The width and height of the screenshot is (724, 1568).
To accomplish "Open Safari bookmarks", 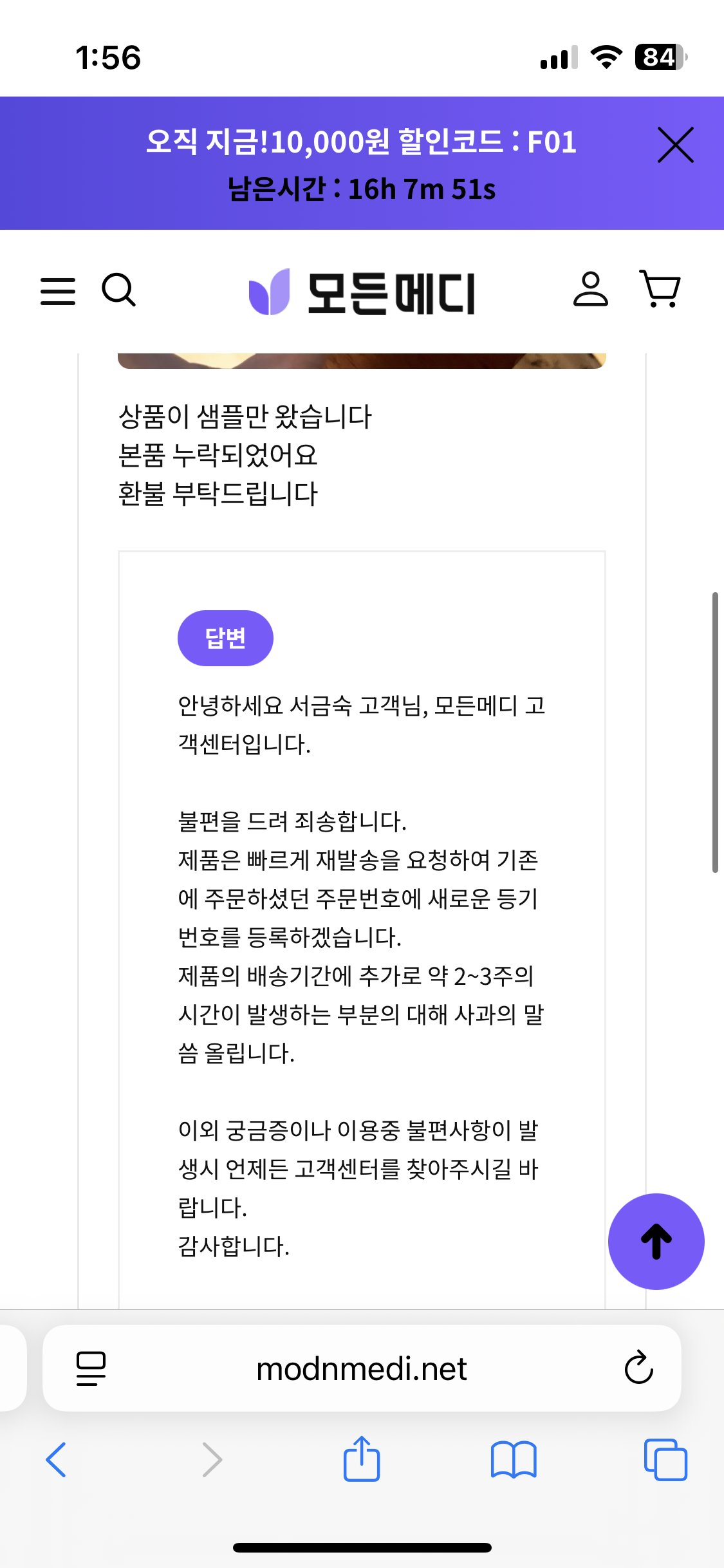I will tap(514, 1460).
